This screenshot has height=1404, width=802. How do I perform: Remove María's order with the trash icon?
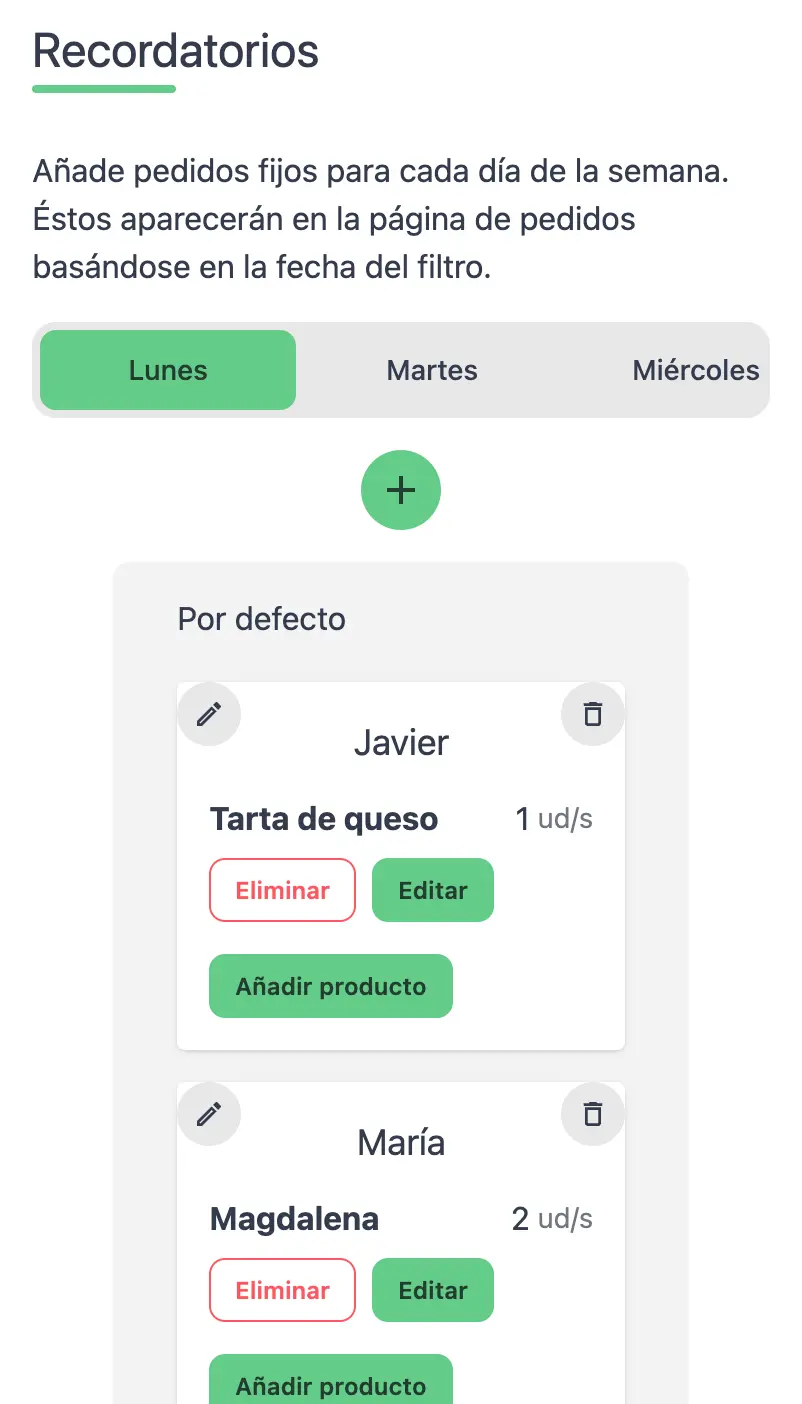593,1114
